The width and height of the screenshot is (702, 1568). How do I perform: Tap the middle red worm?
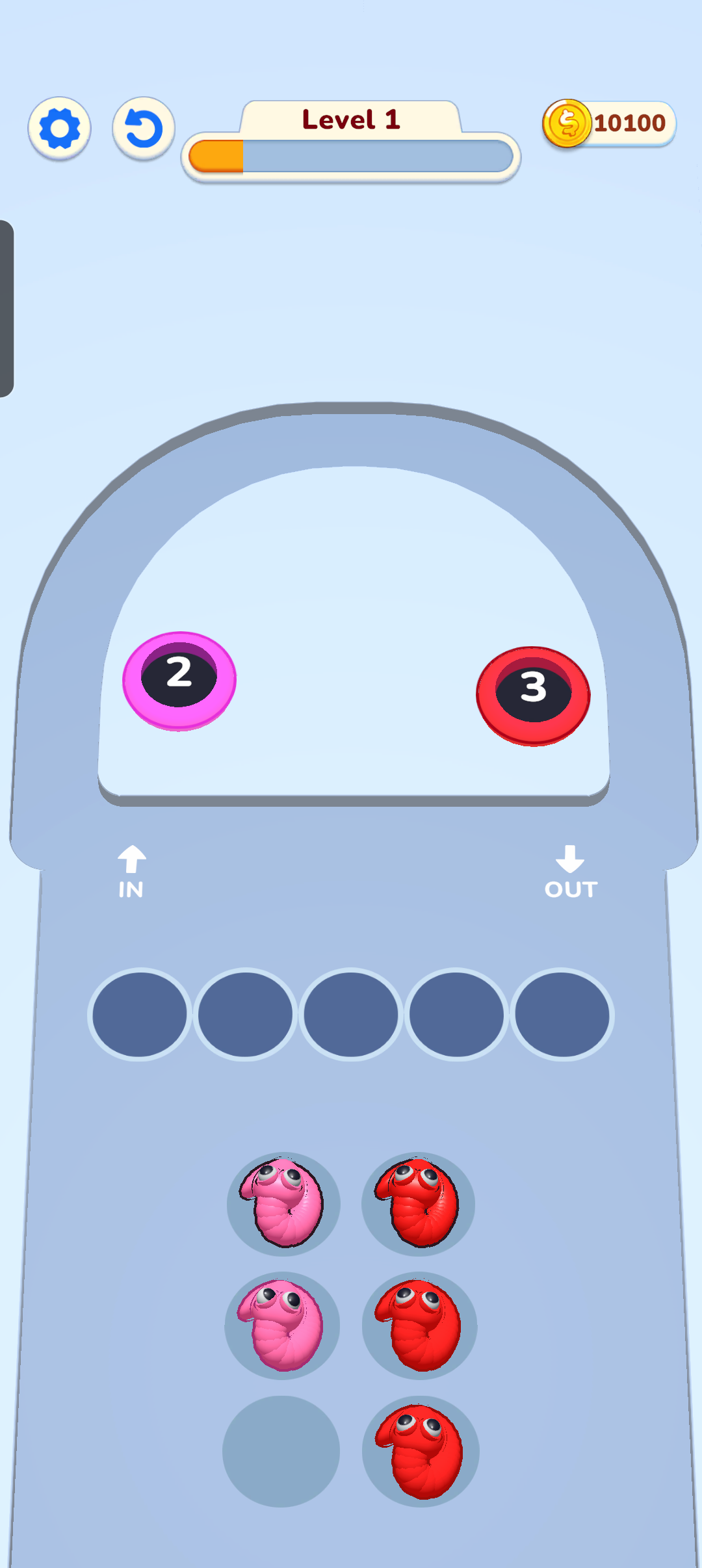420,1325
